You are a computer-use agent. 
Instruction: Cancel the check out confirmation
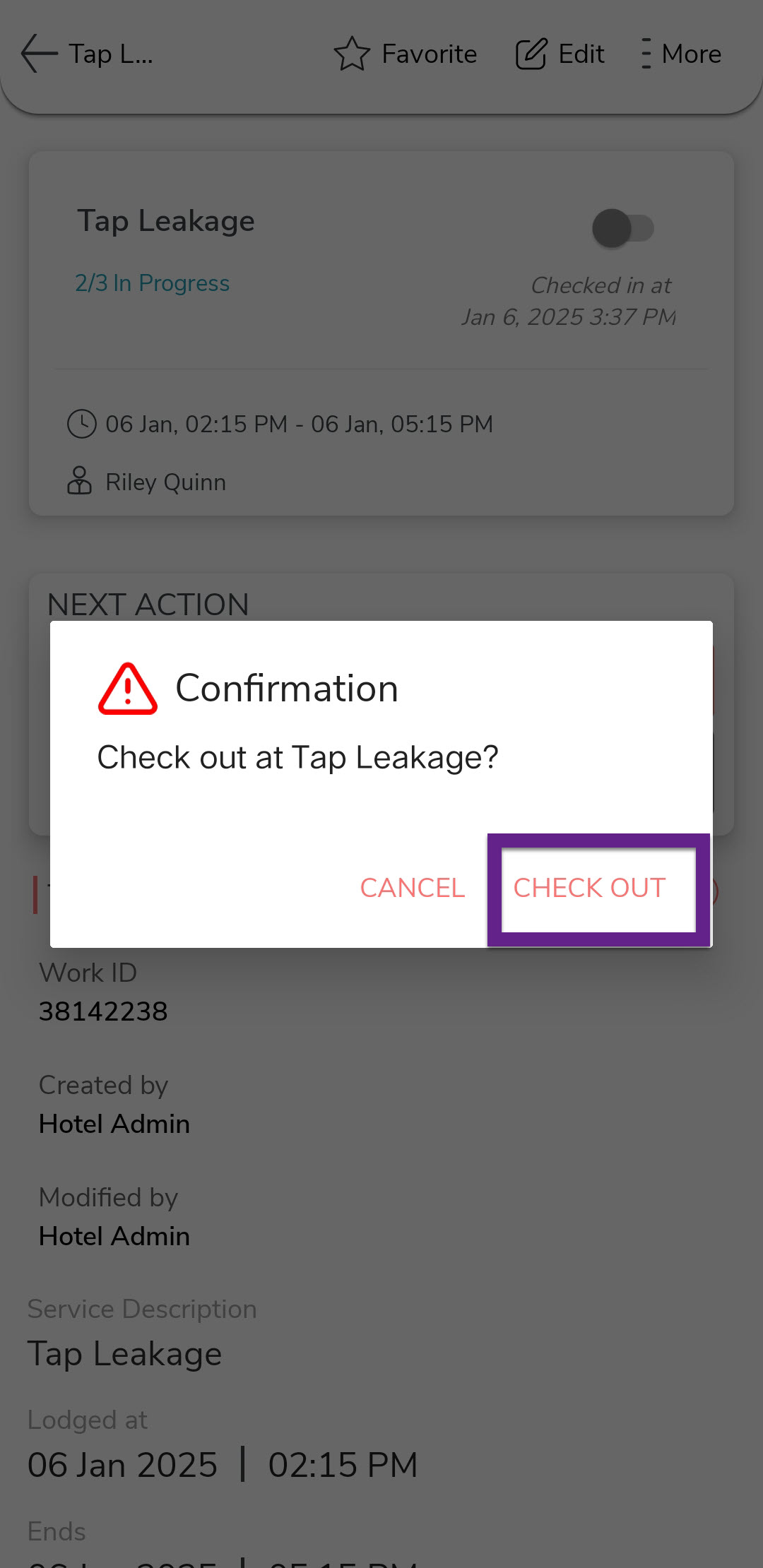(x=413, y=888)
